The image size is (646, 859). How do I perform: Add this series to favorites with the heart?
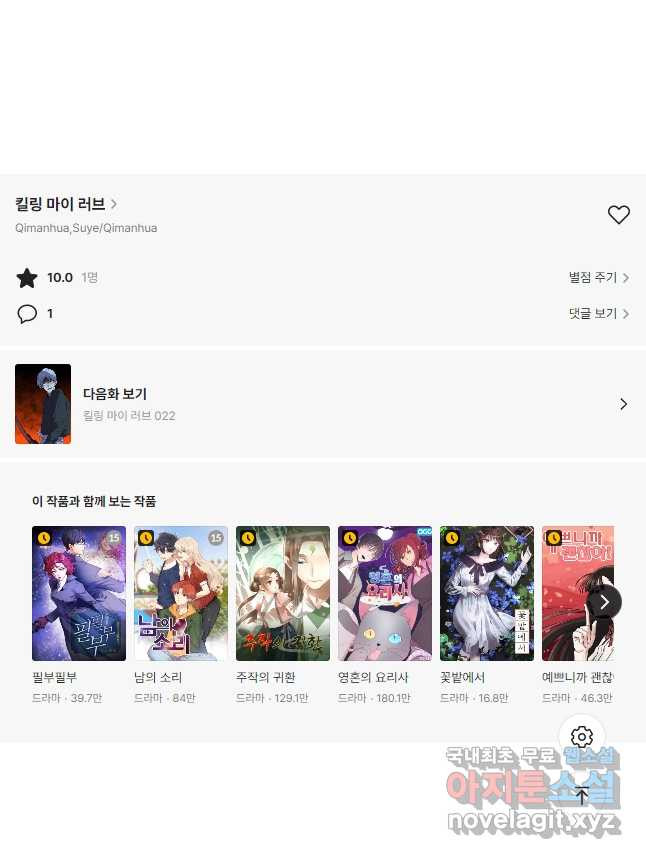619,214
